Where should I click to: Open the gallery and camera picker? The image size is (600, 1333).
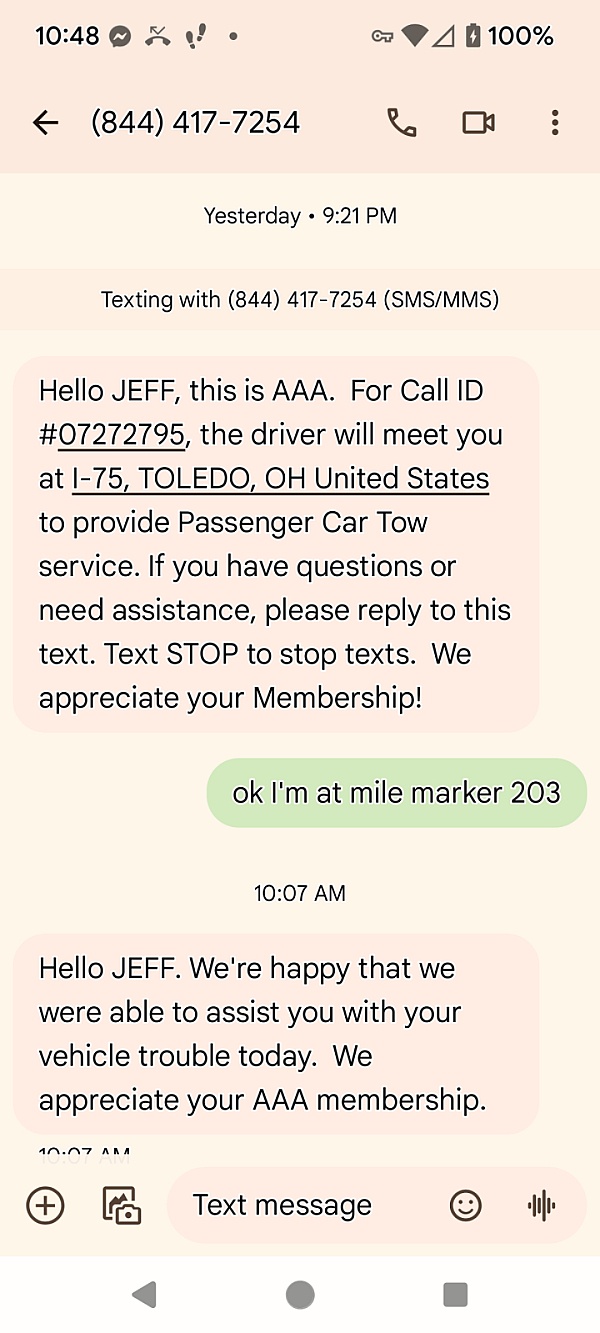click(x=122, y=1205)
